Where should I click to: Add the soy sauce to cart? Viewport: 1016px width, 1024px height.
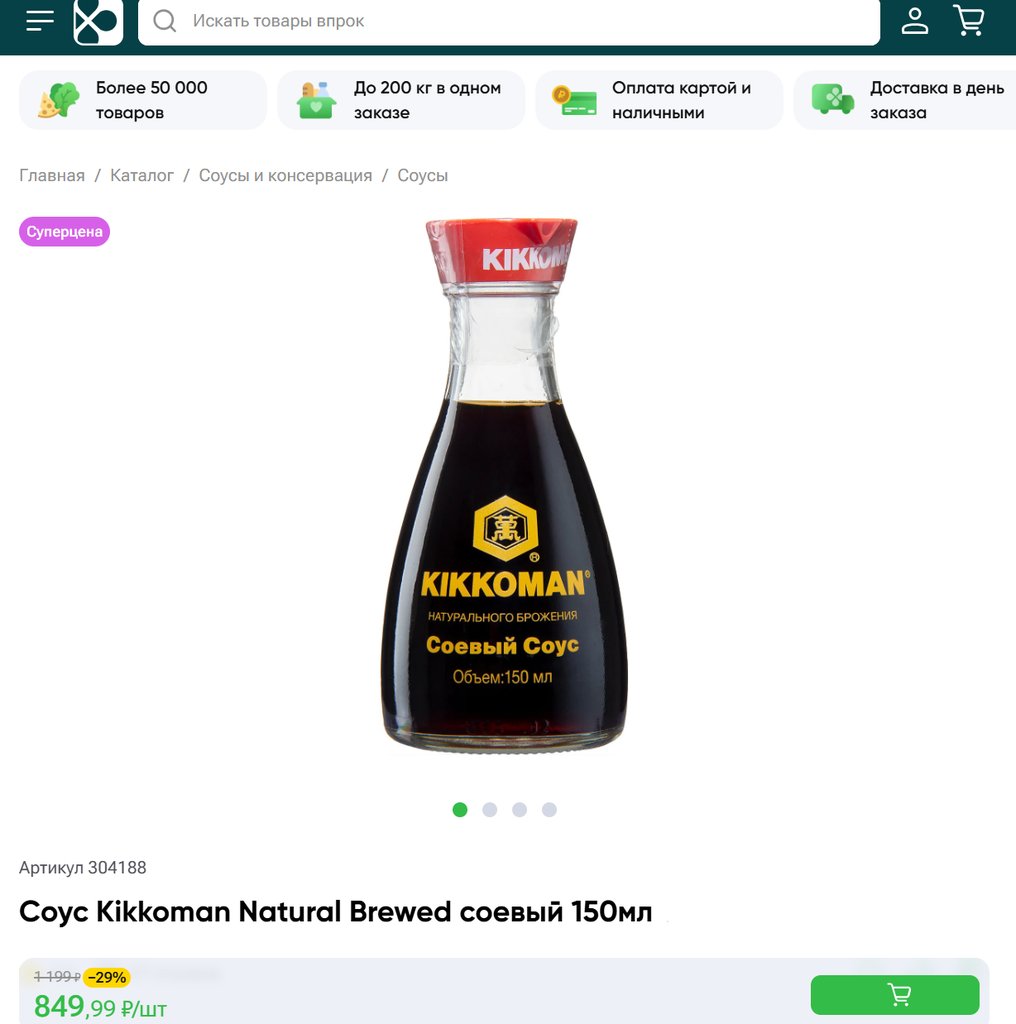(x=894, y=995)
